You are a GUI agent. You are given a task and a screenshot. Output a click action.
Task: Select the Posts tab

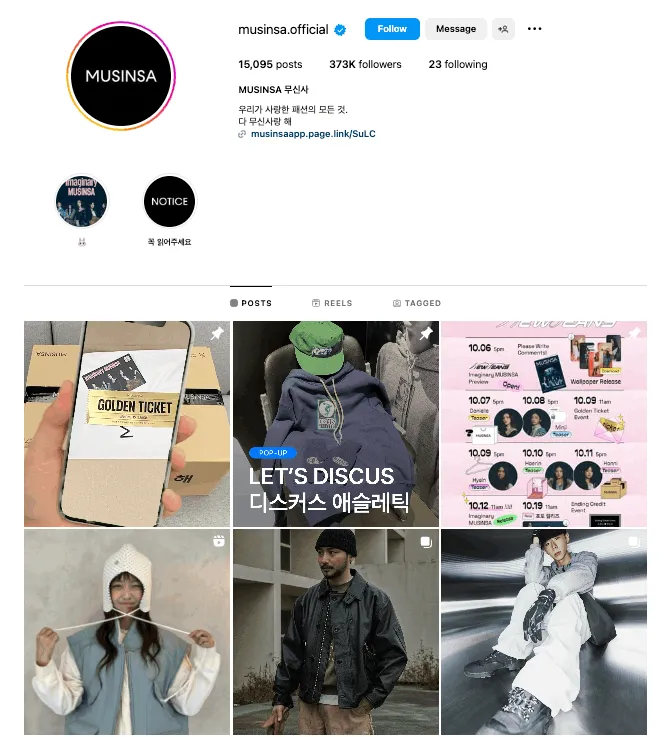[x=250, y=303]
